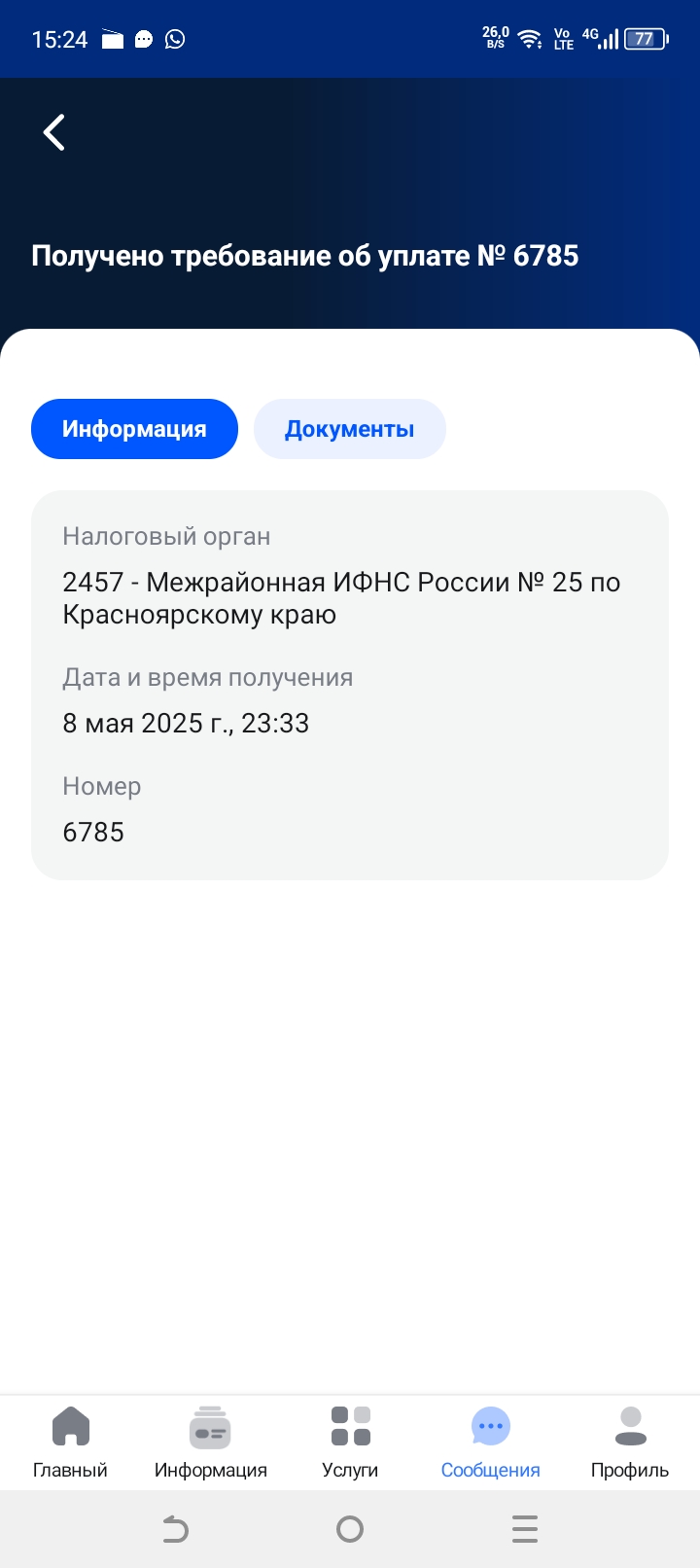This screenshot has height=1568, width=700.
Task: Switch to the Документы tab
Action: coord(350,429)
